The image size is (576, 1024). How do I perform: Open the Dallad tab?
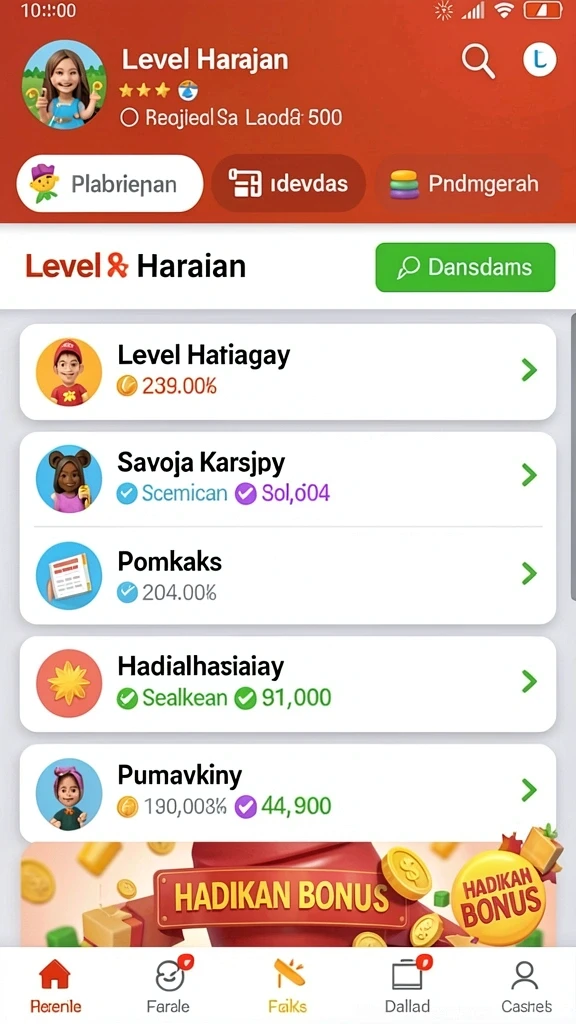(x=408, y=985)
